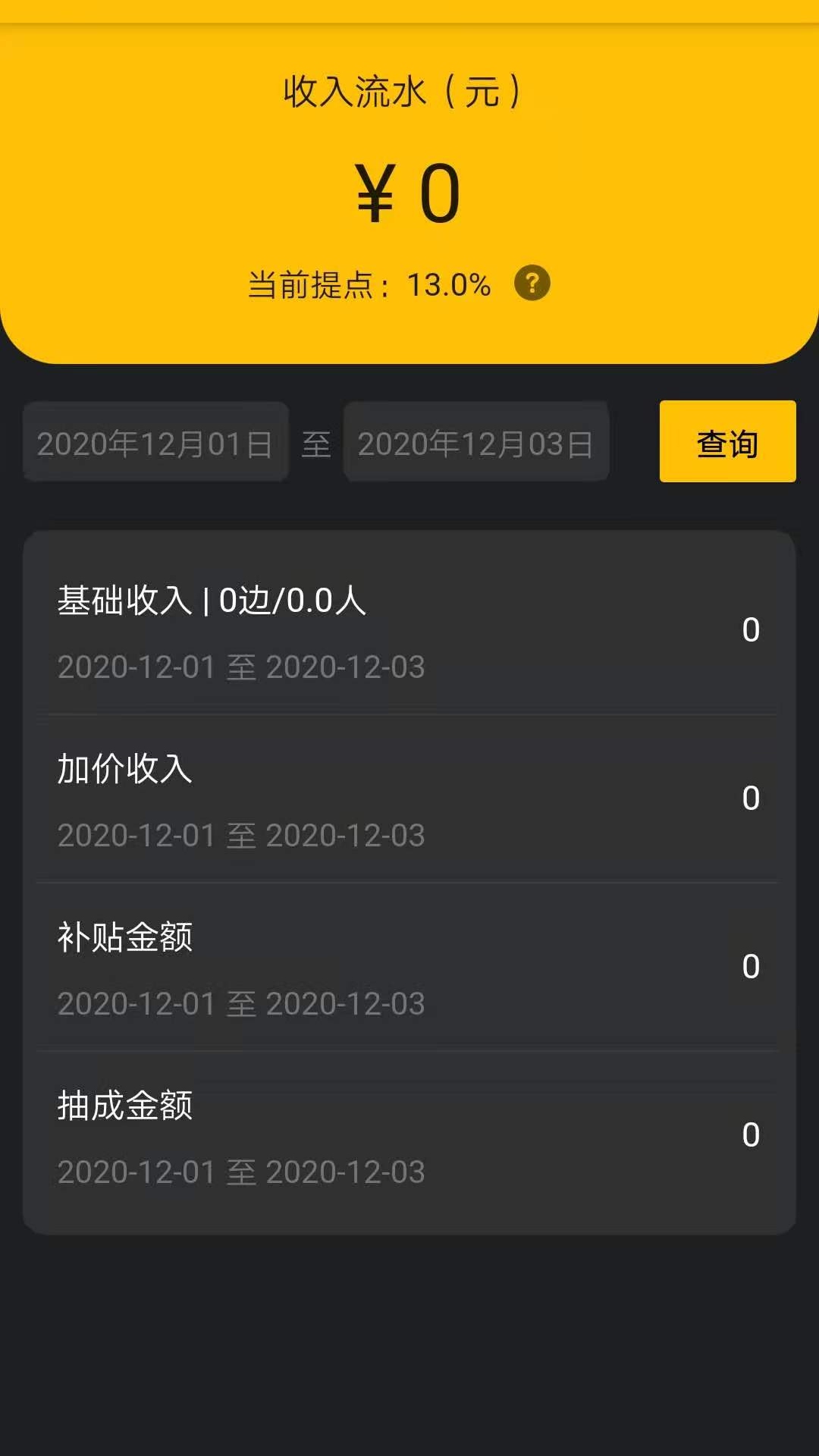Pick the start date 2020年12月01日
Viewport: 819px width, 1456px height.
(155, 442)
